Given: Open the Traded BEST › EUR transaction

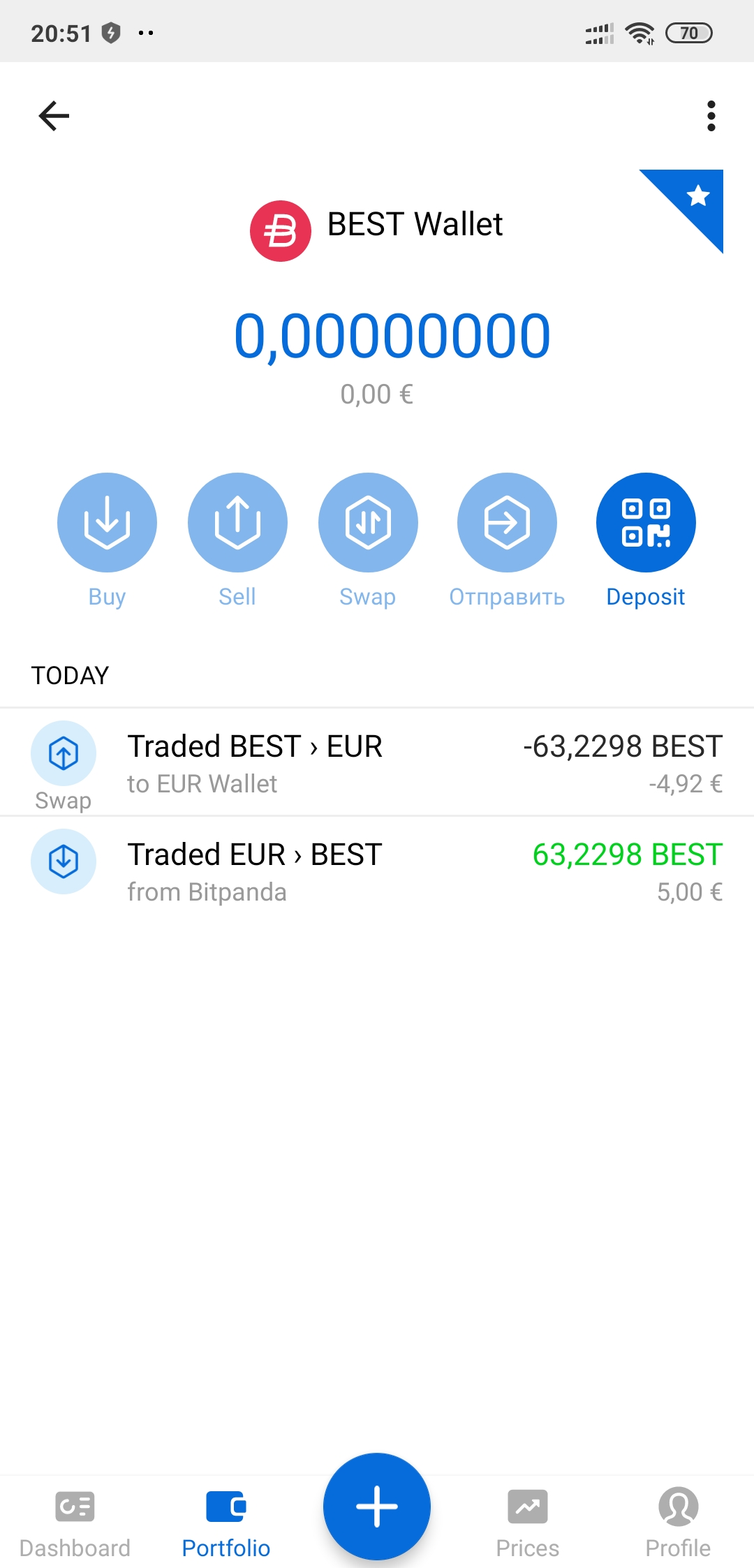Looking at the screenshot, I should [377, 763].
